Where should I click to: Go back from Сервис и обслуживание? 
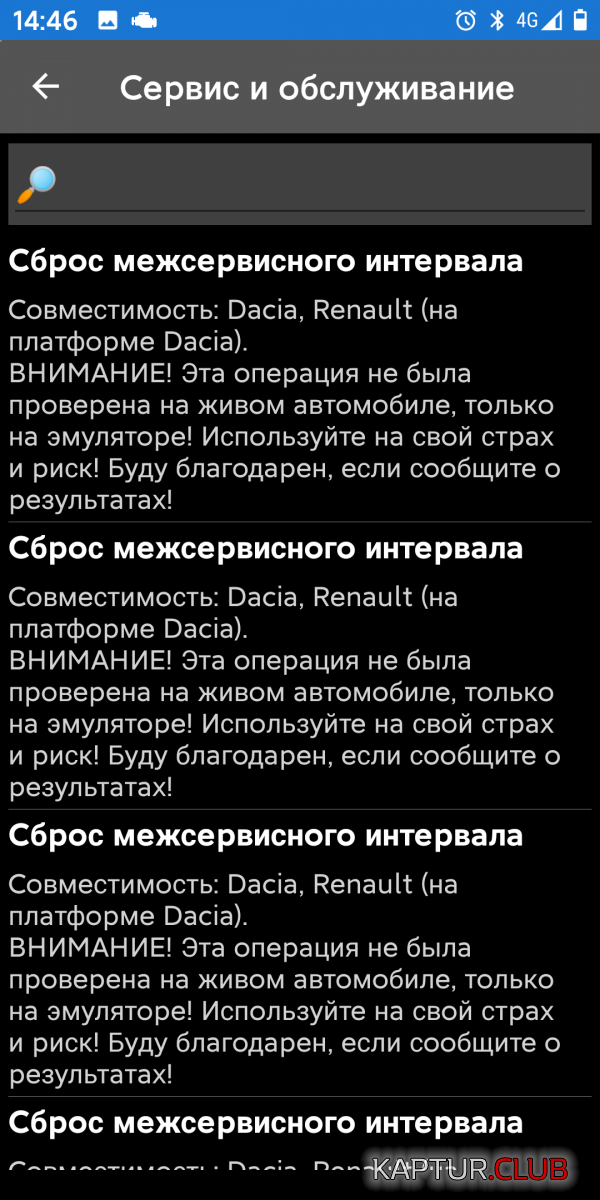pos(45,87)
